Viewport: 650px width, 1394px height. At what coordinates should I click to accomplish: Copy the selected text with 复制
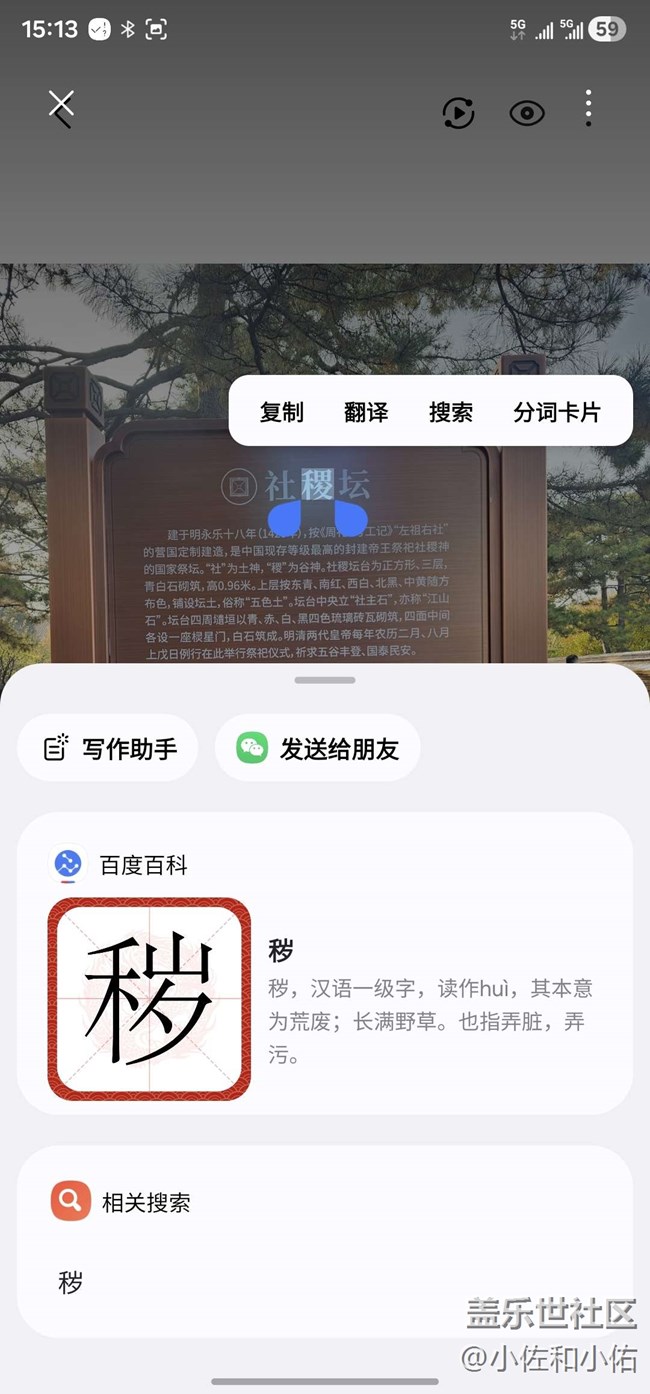(x=281, y=411)
